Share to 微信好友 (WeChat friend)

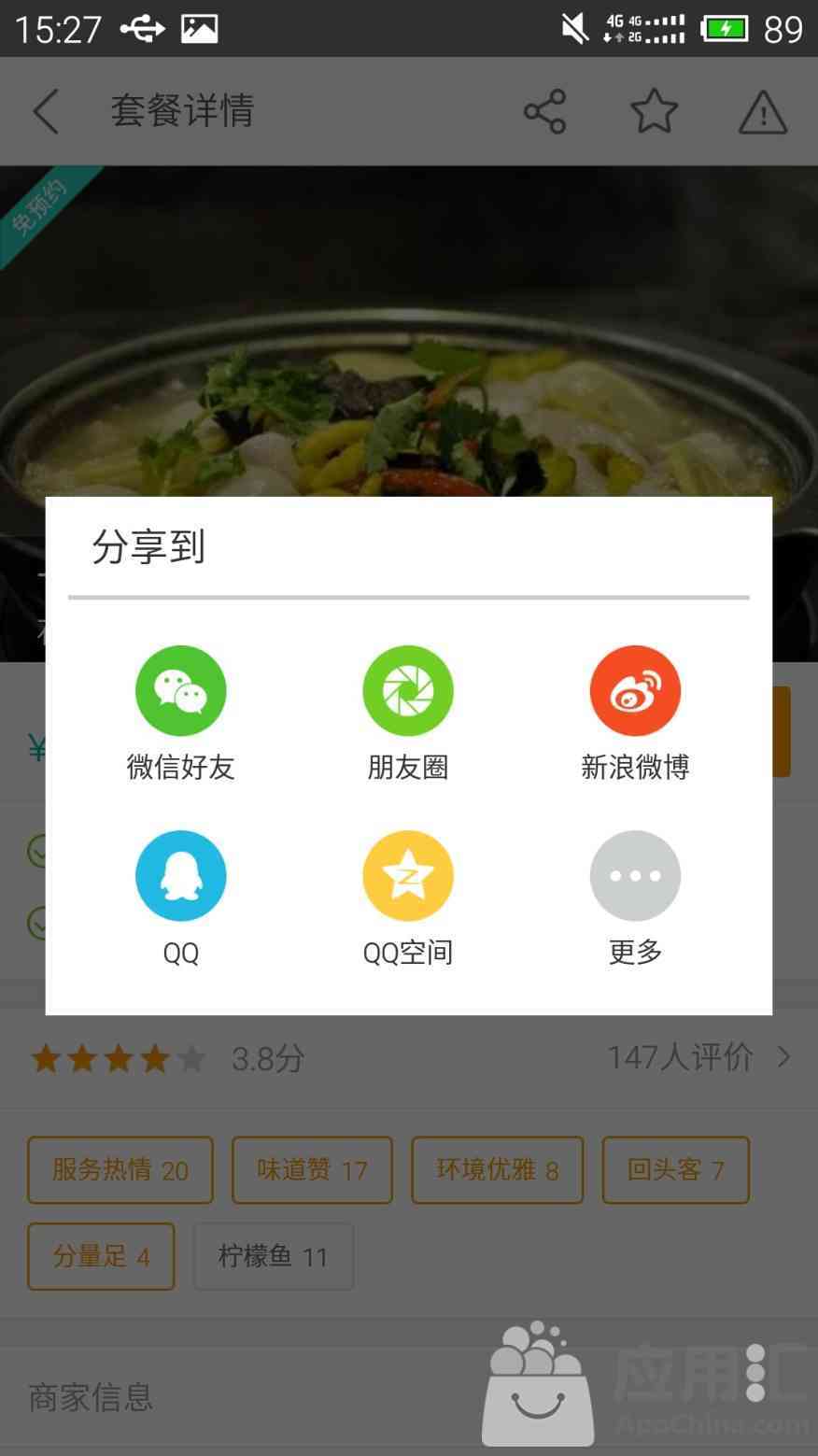[180, 691]
